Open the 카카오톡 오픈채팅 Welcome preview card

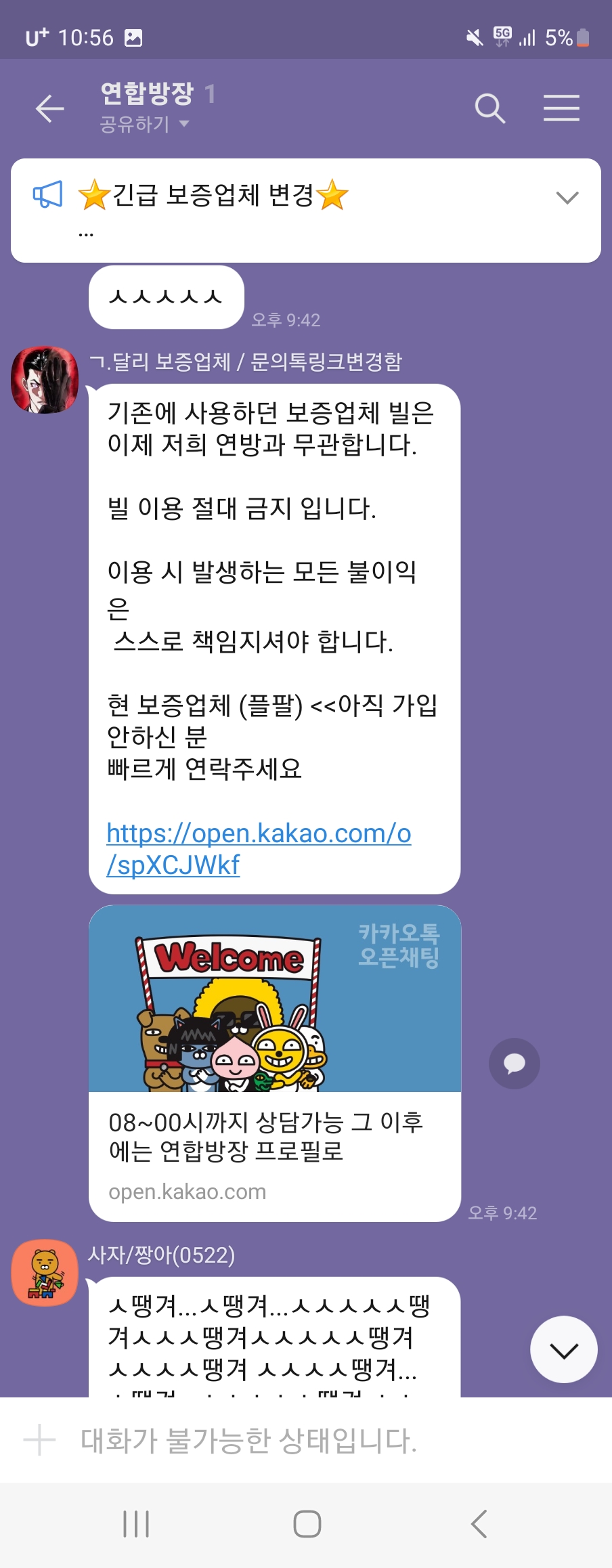274,1063
